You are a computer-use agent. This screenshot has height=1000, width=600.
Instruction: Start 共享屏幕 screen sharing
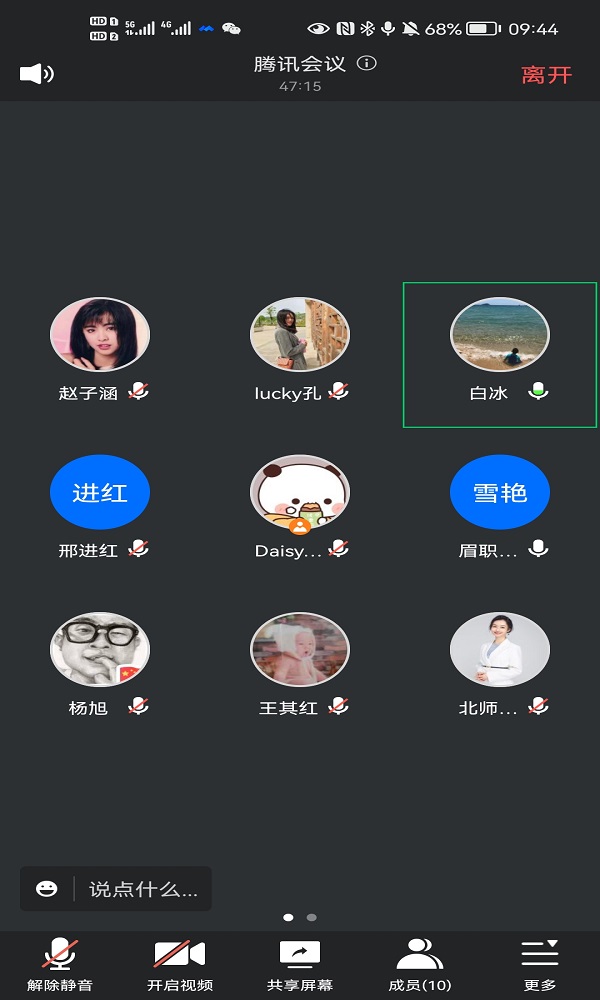pyautogui.click(x=300, y=965)
